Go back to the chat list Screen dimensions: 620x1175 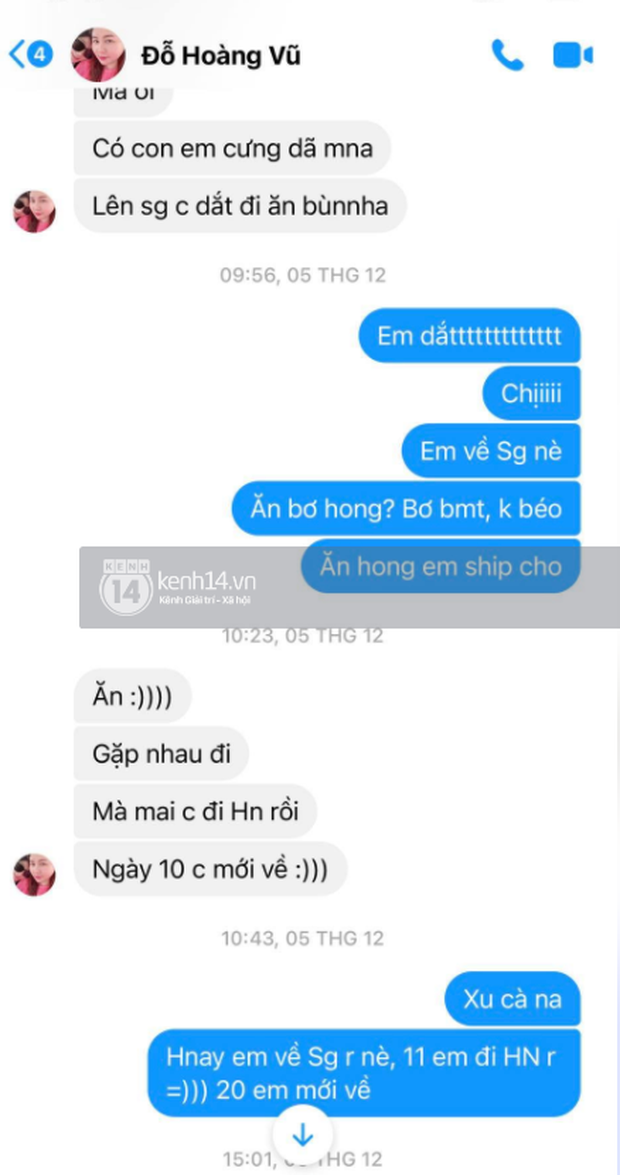point(28,54)
